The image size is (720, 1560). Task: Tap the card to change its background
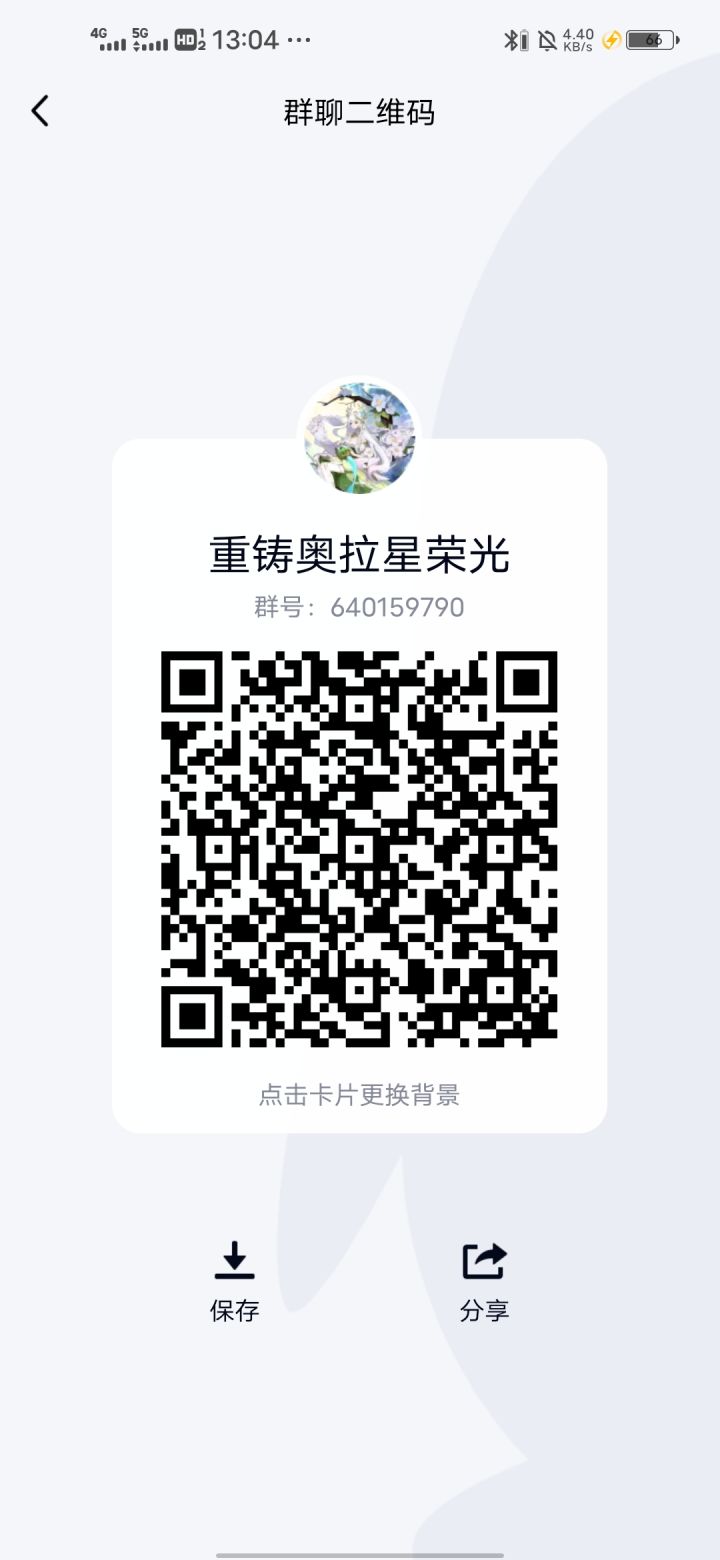pyautogui.click(x=360, y=1095)
